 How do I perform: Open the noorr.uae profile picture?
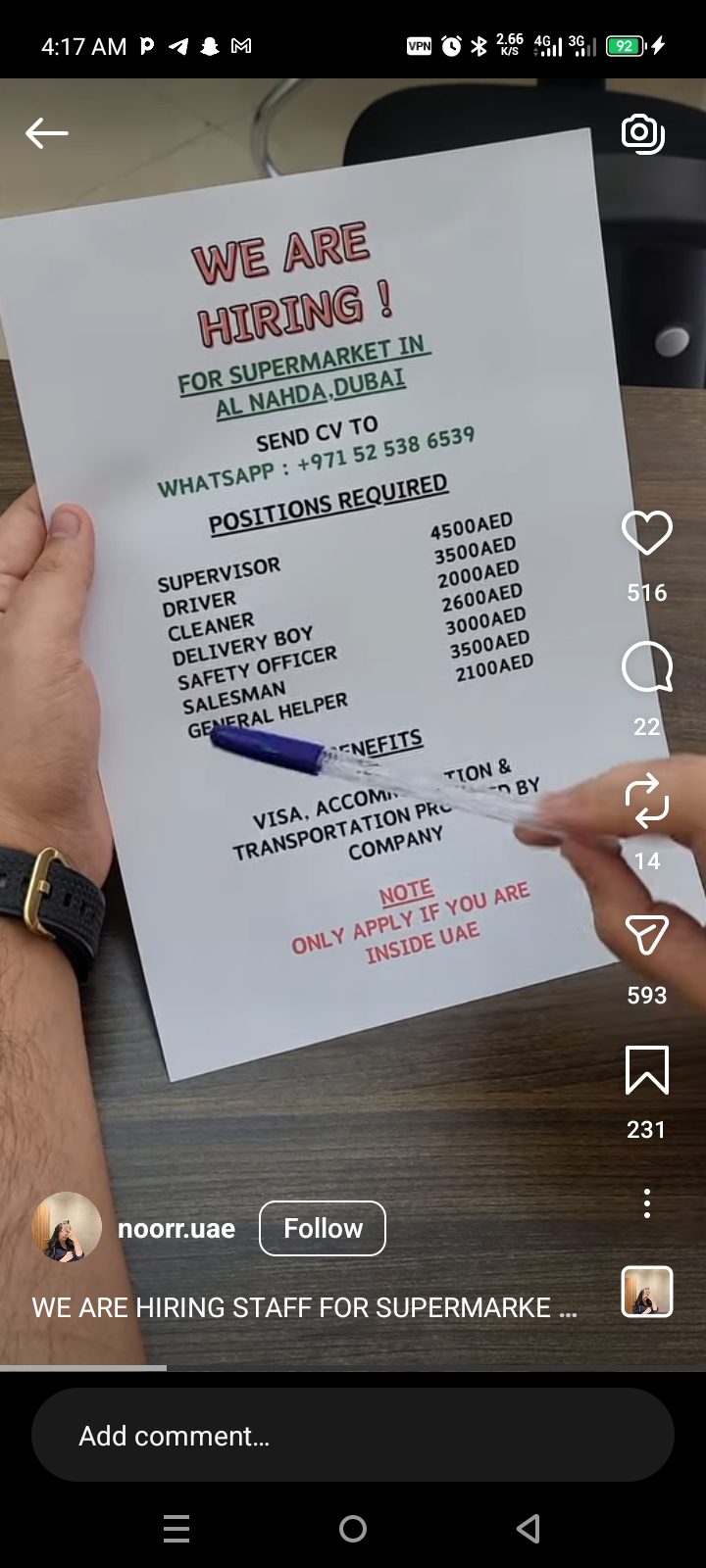coord(67,1227)
